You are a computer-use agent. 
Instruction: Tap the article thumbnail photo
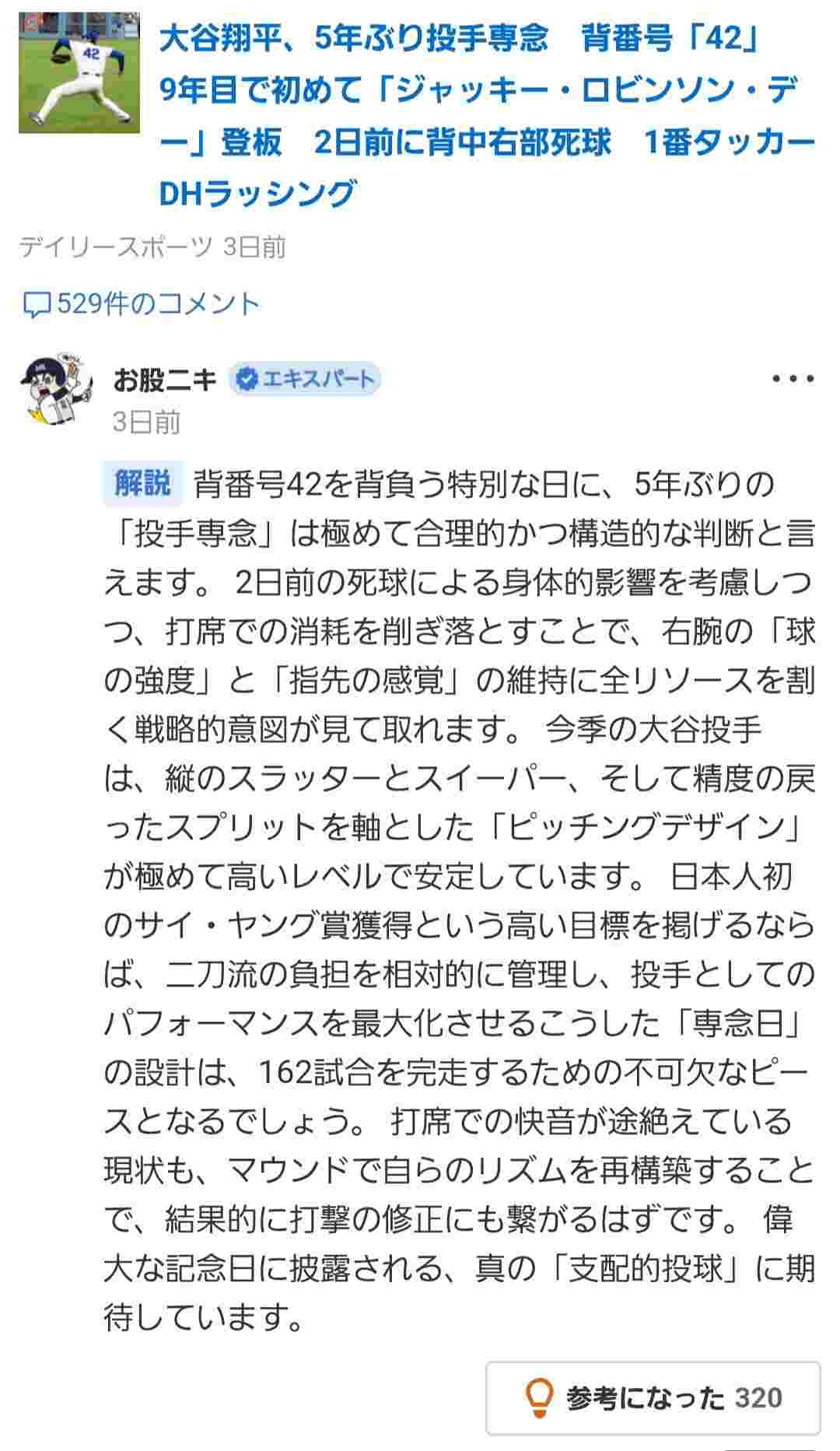coord(79,72)
